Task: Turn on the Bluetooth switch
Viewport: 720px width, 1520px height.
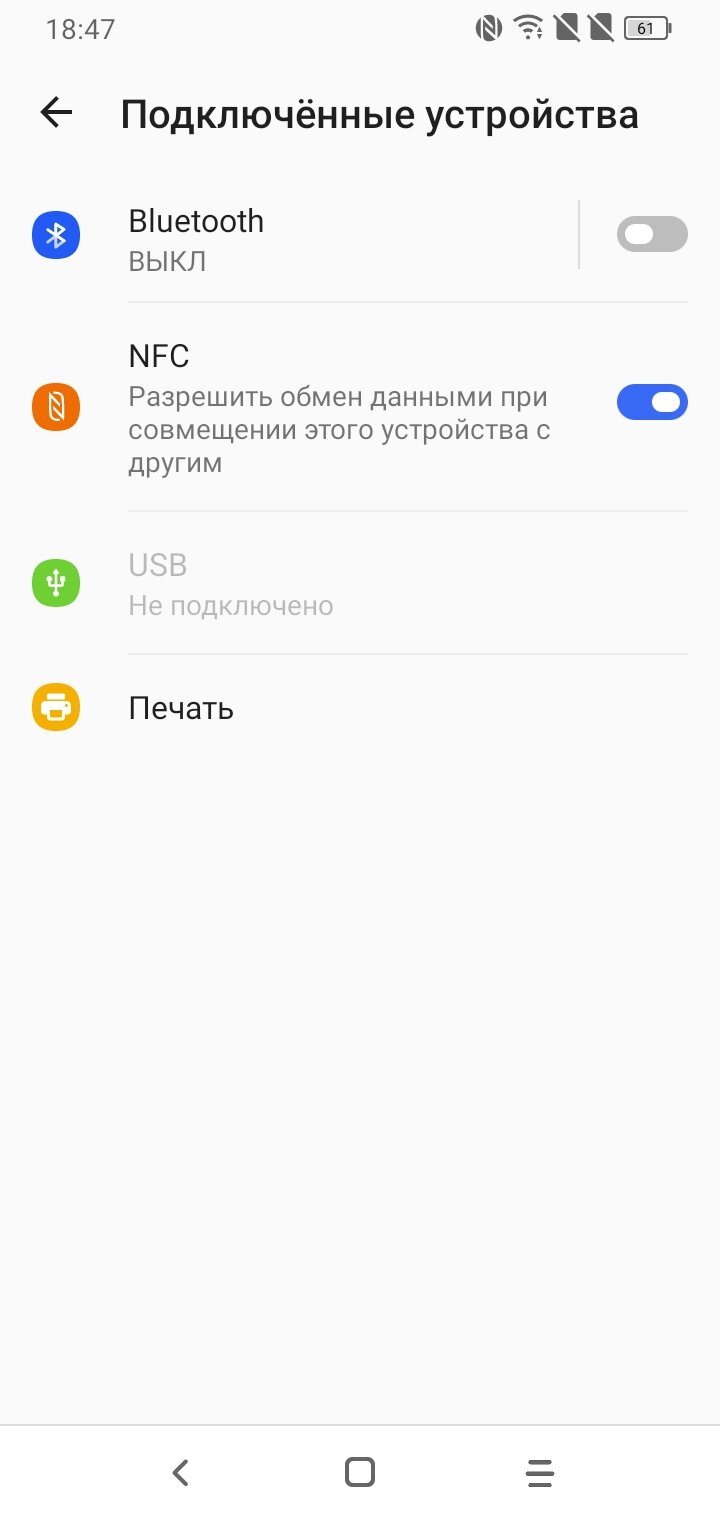Action: tap(652, 235)
